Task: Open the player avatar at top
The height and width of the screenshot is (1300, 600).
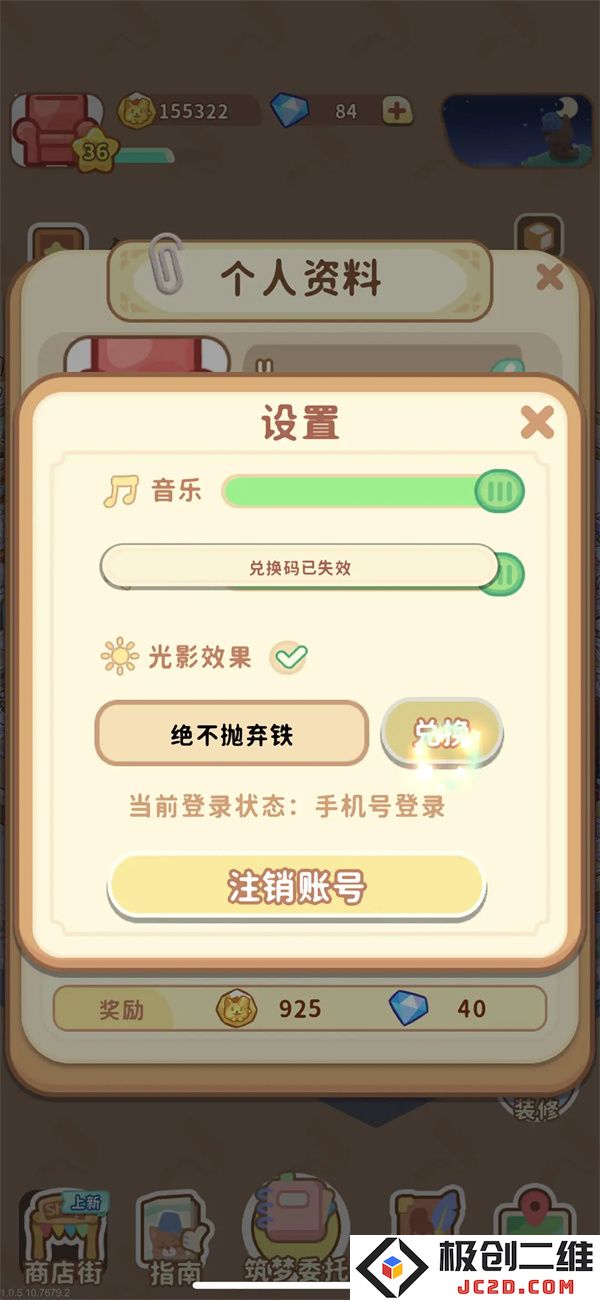Action: [x=56, y=128]
